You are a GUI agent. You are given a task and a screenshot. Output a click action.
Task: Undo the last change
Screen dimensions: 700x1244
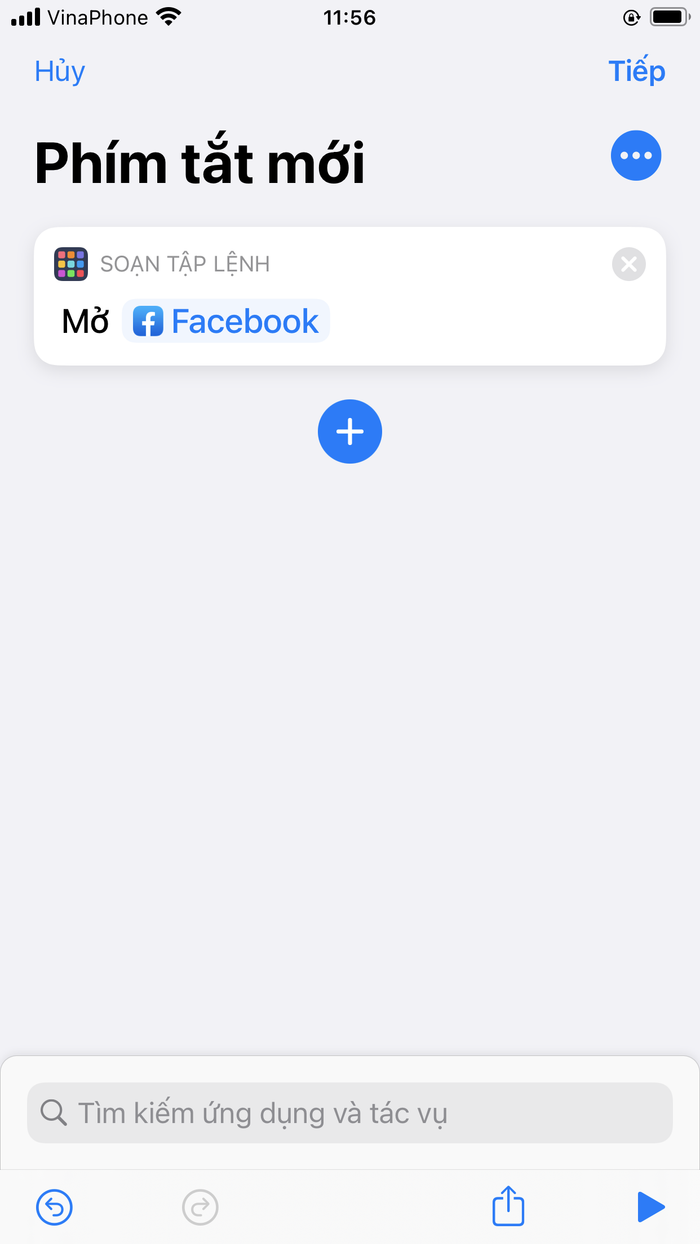(55, 1207)
